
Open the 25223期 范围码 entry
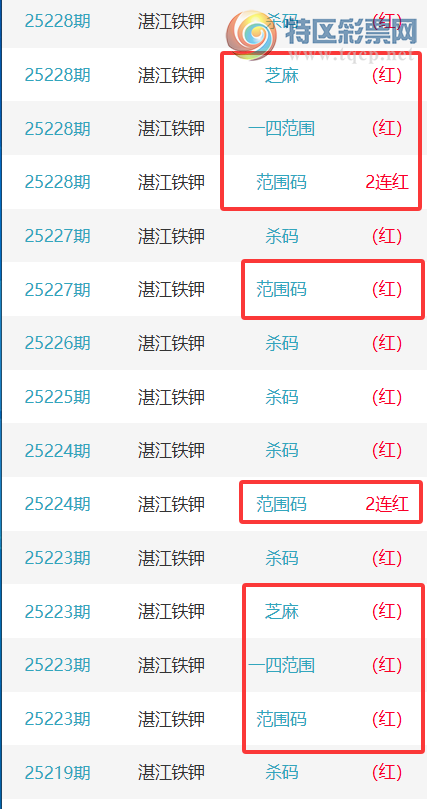click(x=214, y=719)
